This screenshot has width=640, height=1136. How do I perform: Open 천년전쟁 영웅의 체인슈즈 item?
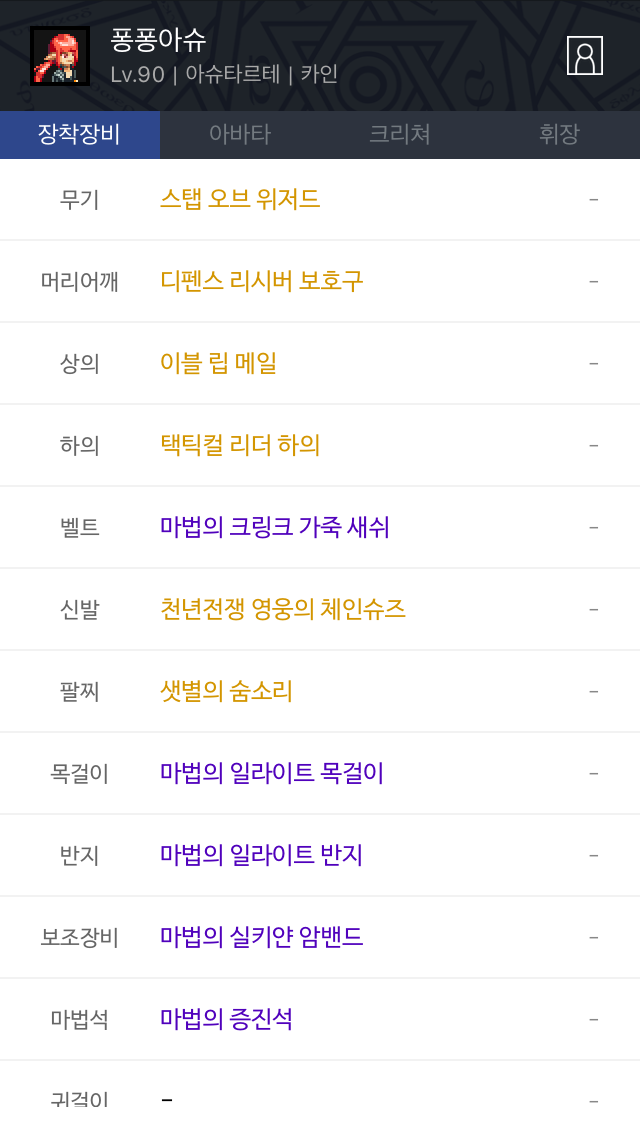pyautogui.click(x=283, y=609)
